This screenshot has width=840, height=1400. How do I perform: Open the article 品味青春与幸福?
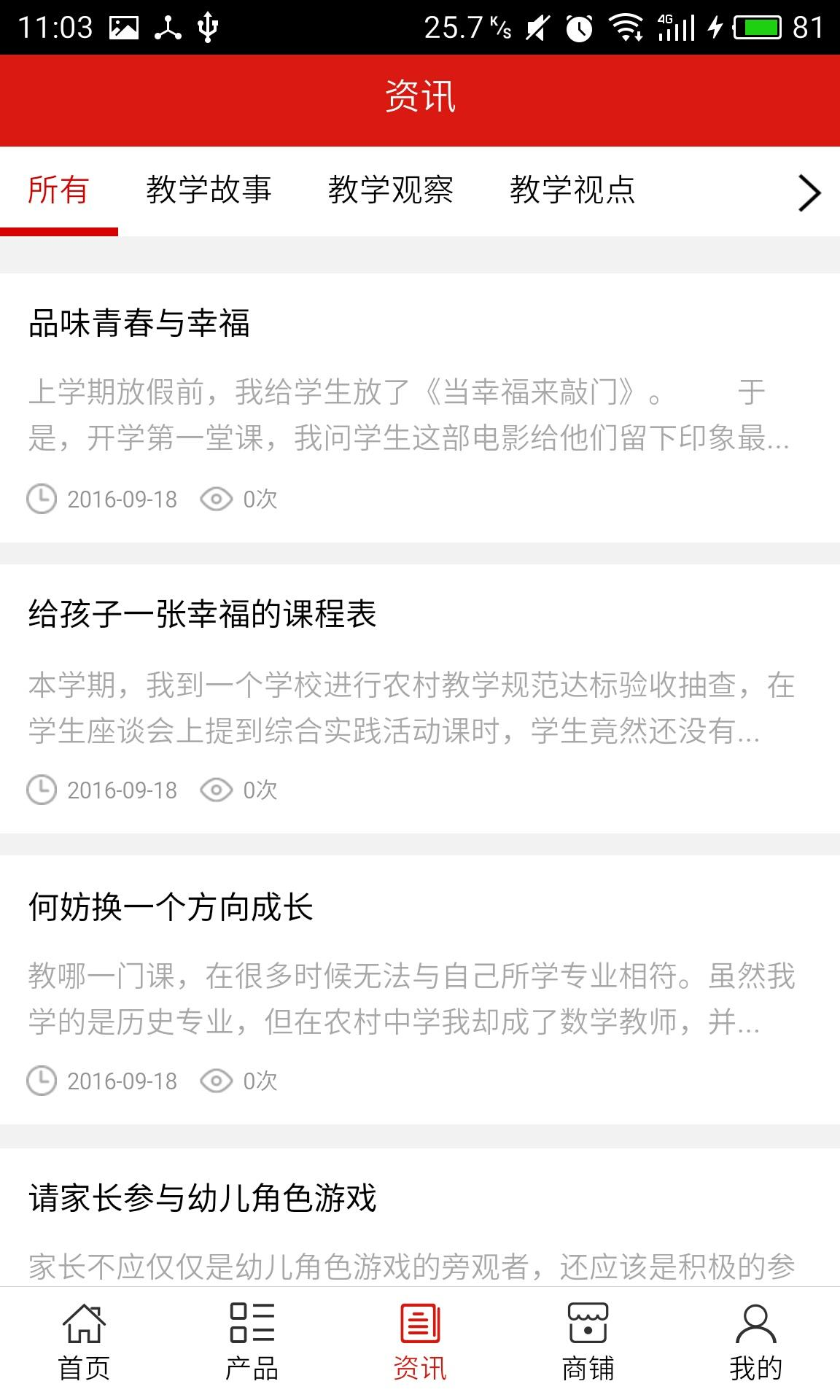point(139,324)
